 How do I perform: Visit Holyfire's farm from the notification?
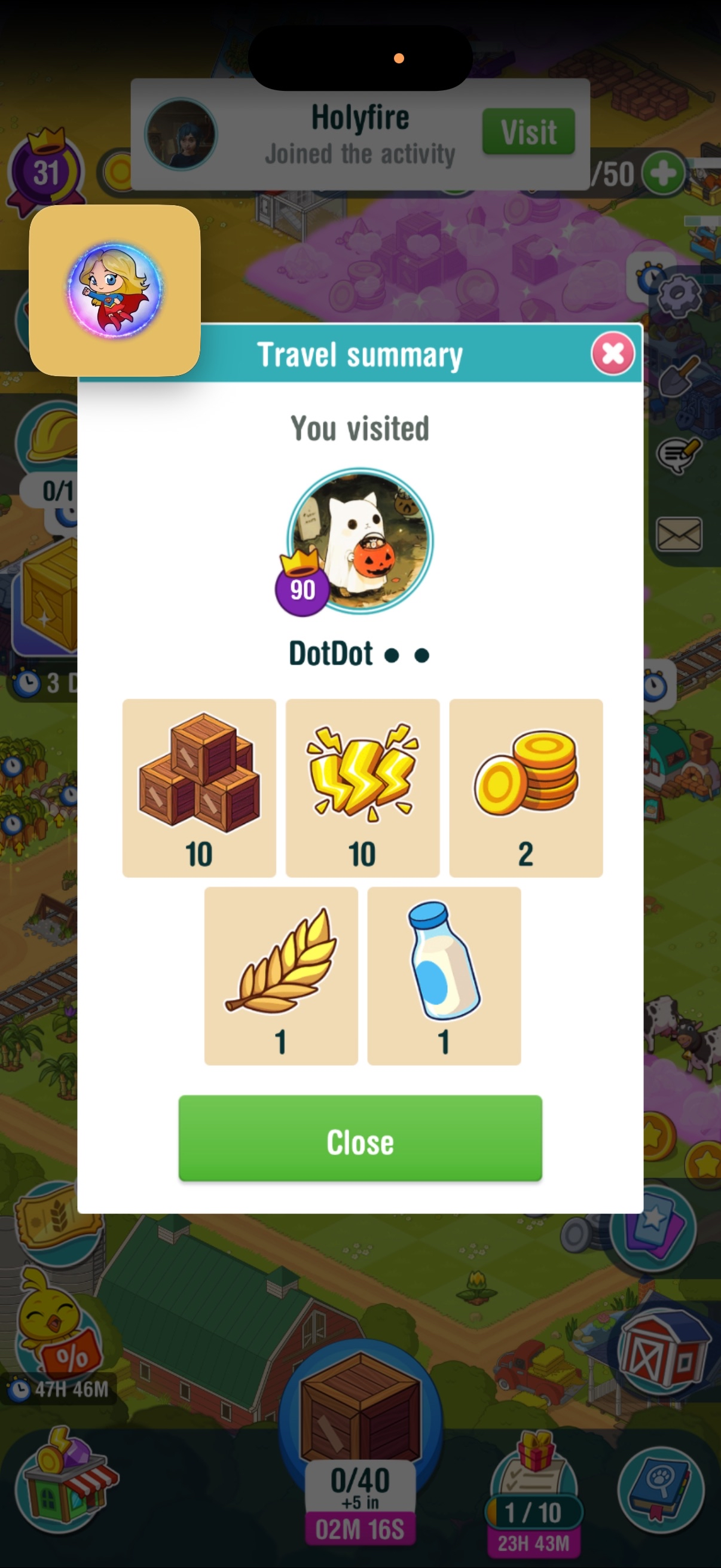[x=528, y=132]
